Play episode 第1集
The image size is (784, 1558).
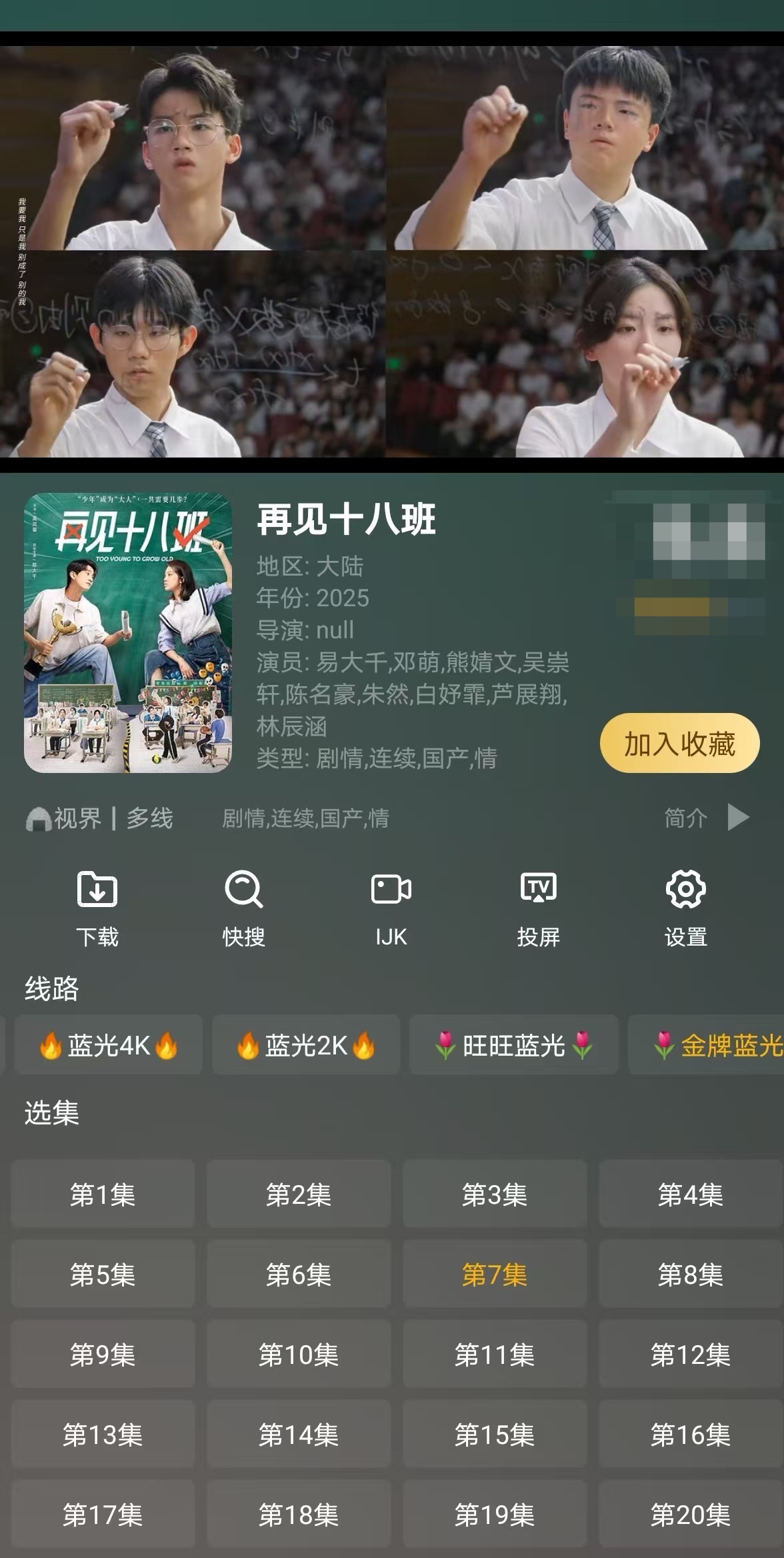tap(103, 1195)
